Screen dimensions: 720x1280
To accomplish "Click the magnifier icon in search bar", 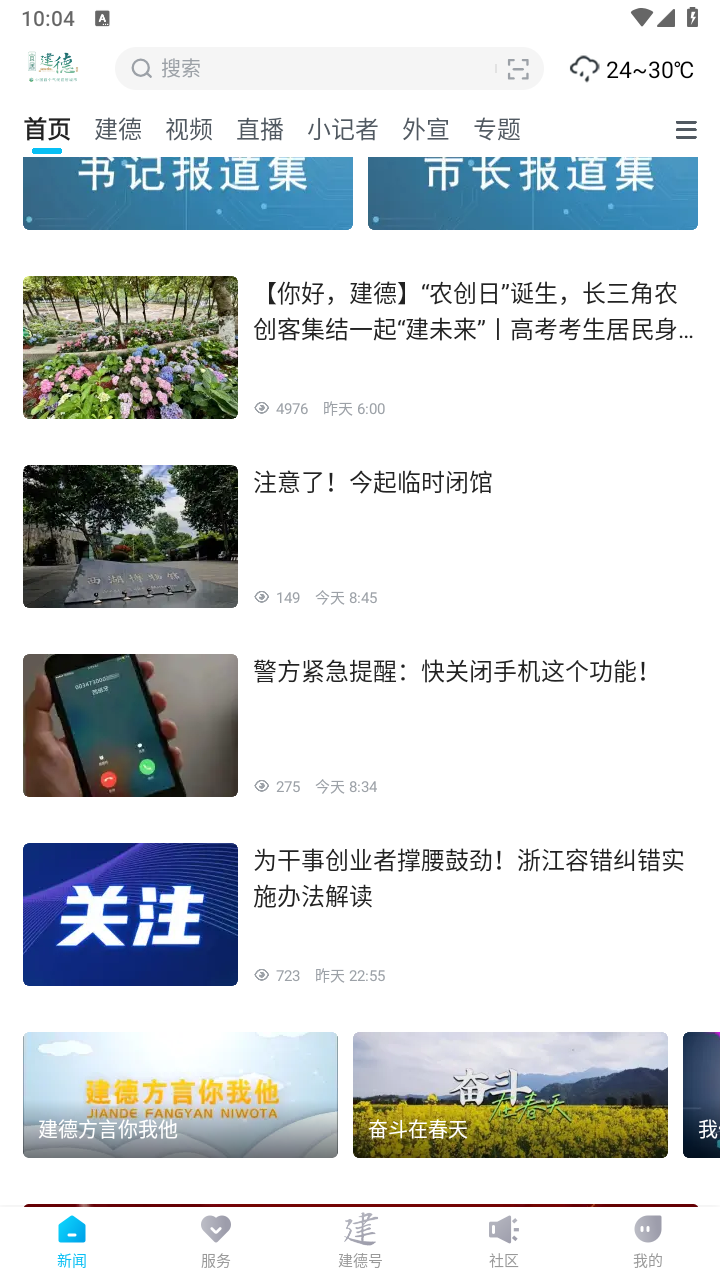I will tap(142, 68).
